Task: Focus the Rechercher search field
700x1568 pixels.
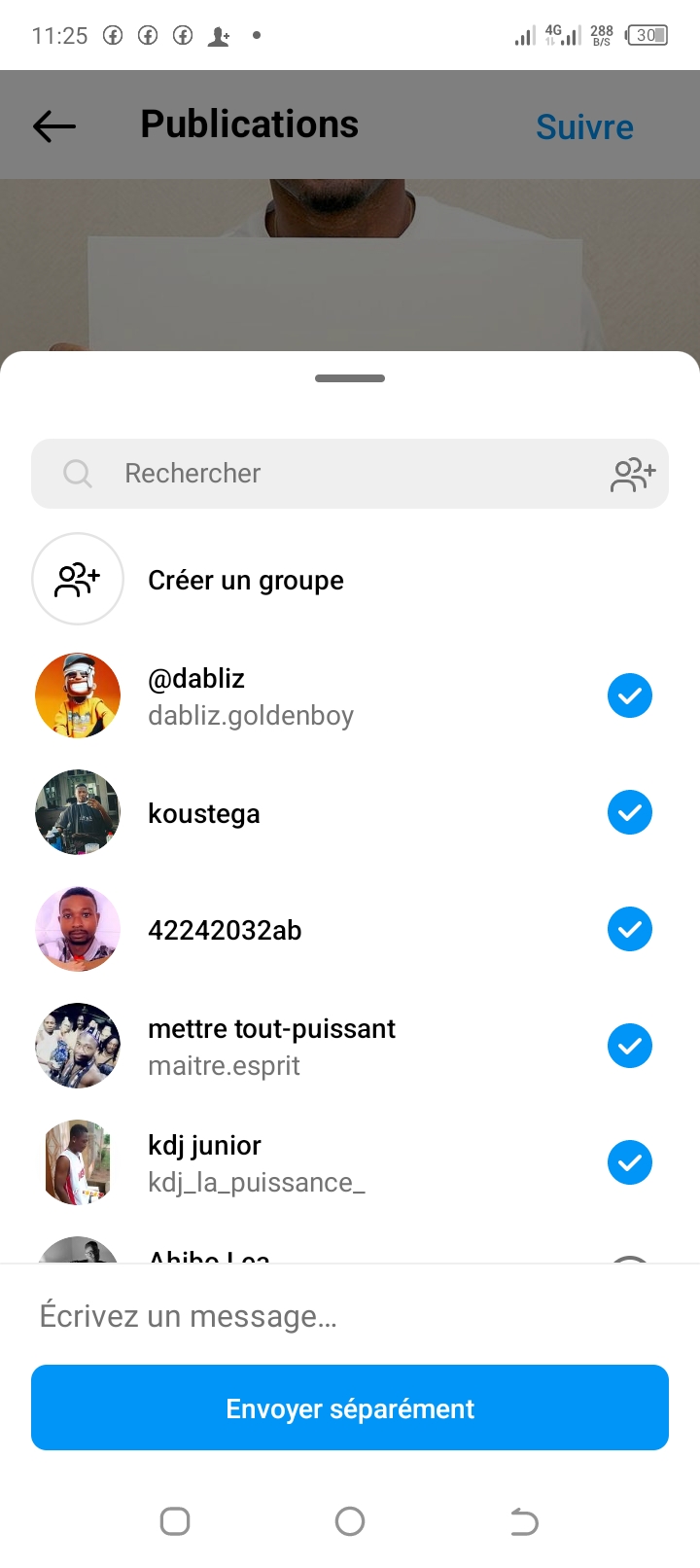Action: click(x=331, y=474)
